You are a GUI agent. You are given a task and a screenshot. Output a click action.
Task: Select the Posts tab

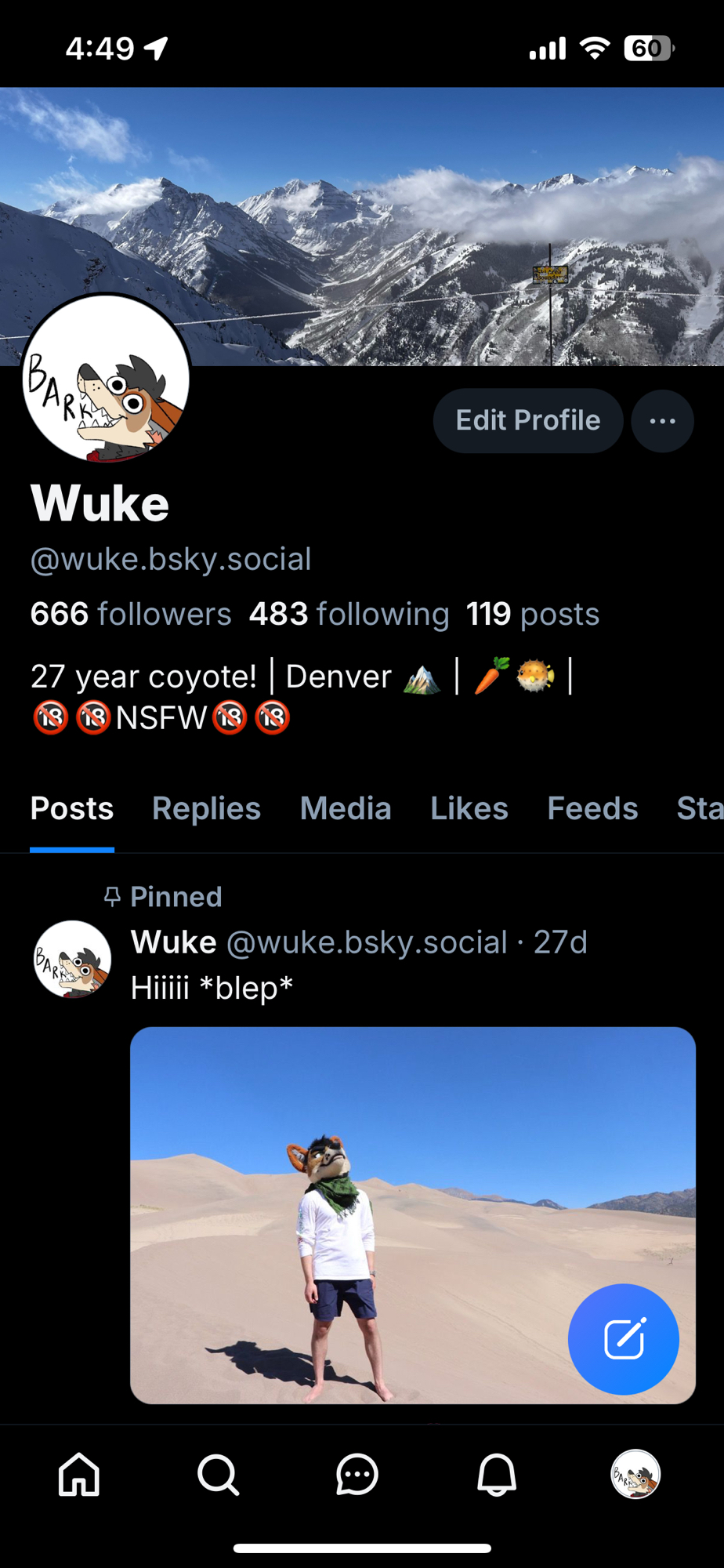coord(72,808)
